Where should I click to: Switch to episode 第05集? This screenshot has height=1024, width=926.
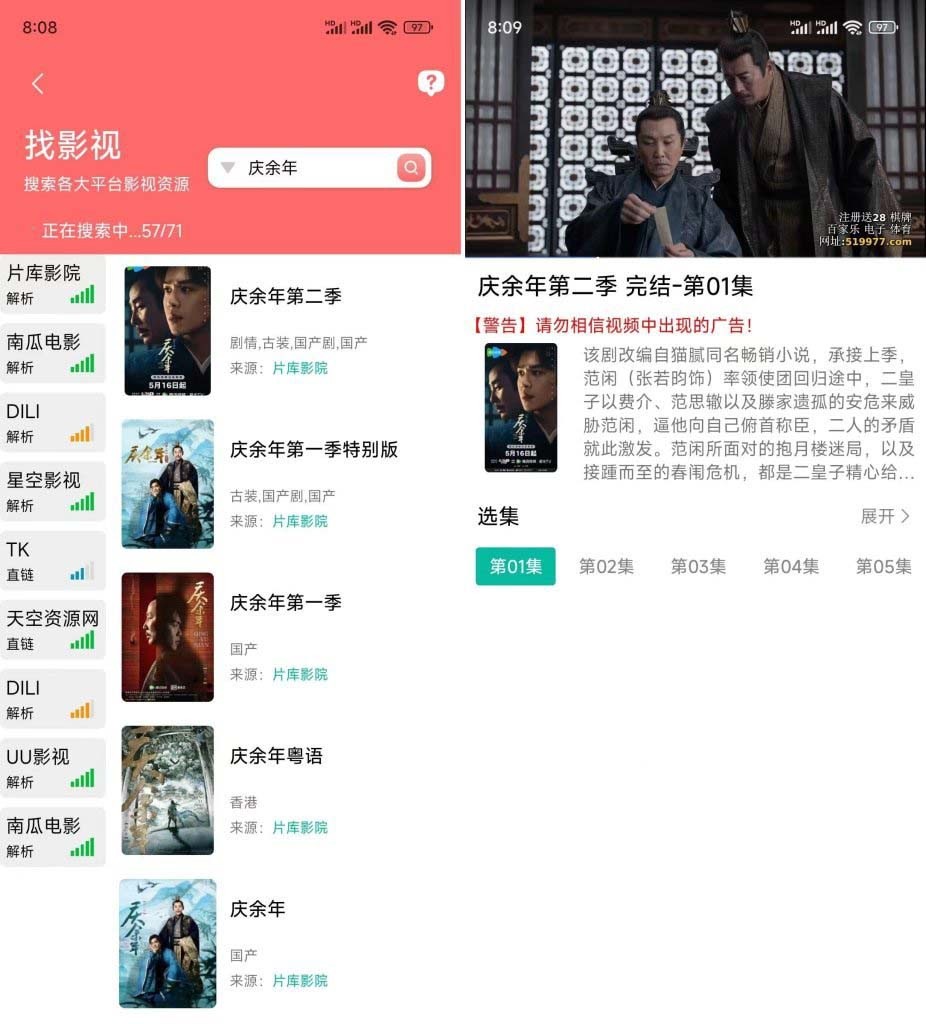click(883, 566)
